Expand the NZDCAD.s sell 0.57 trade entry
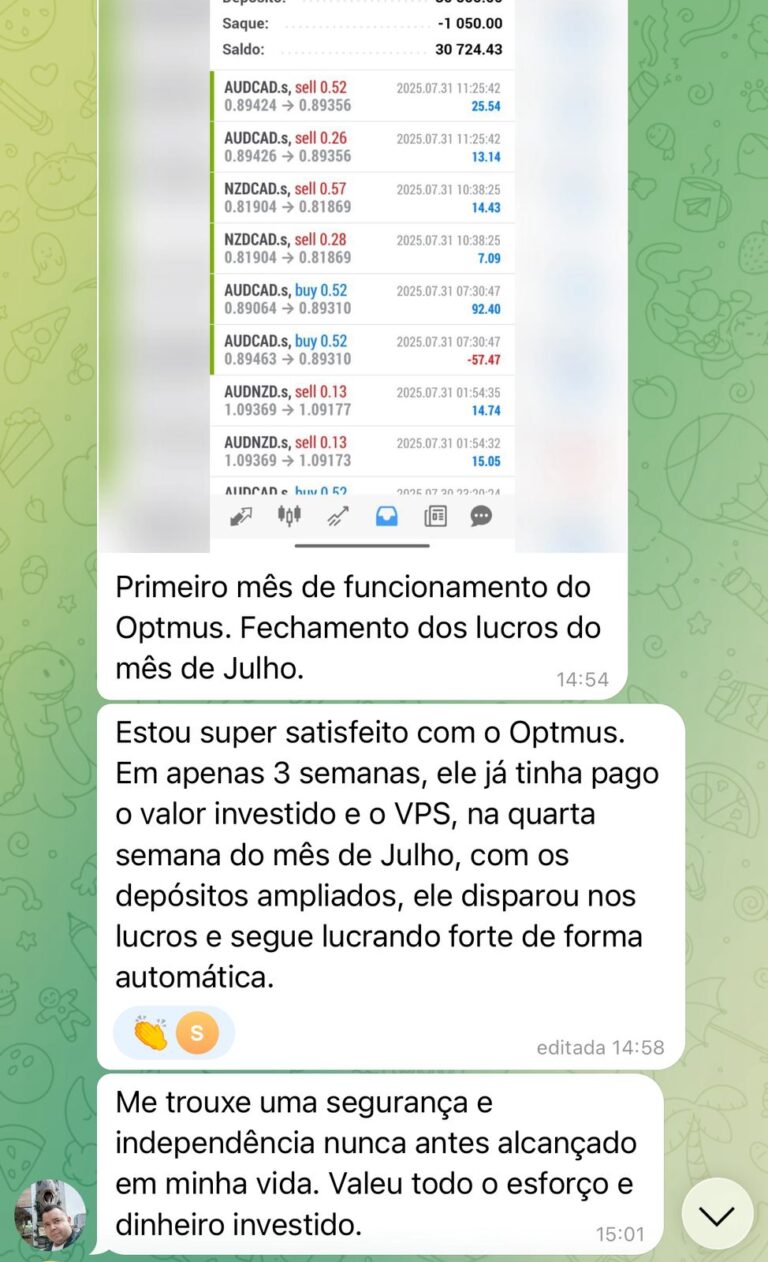The image size is (768, 1262). [363, 197]
